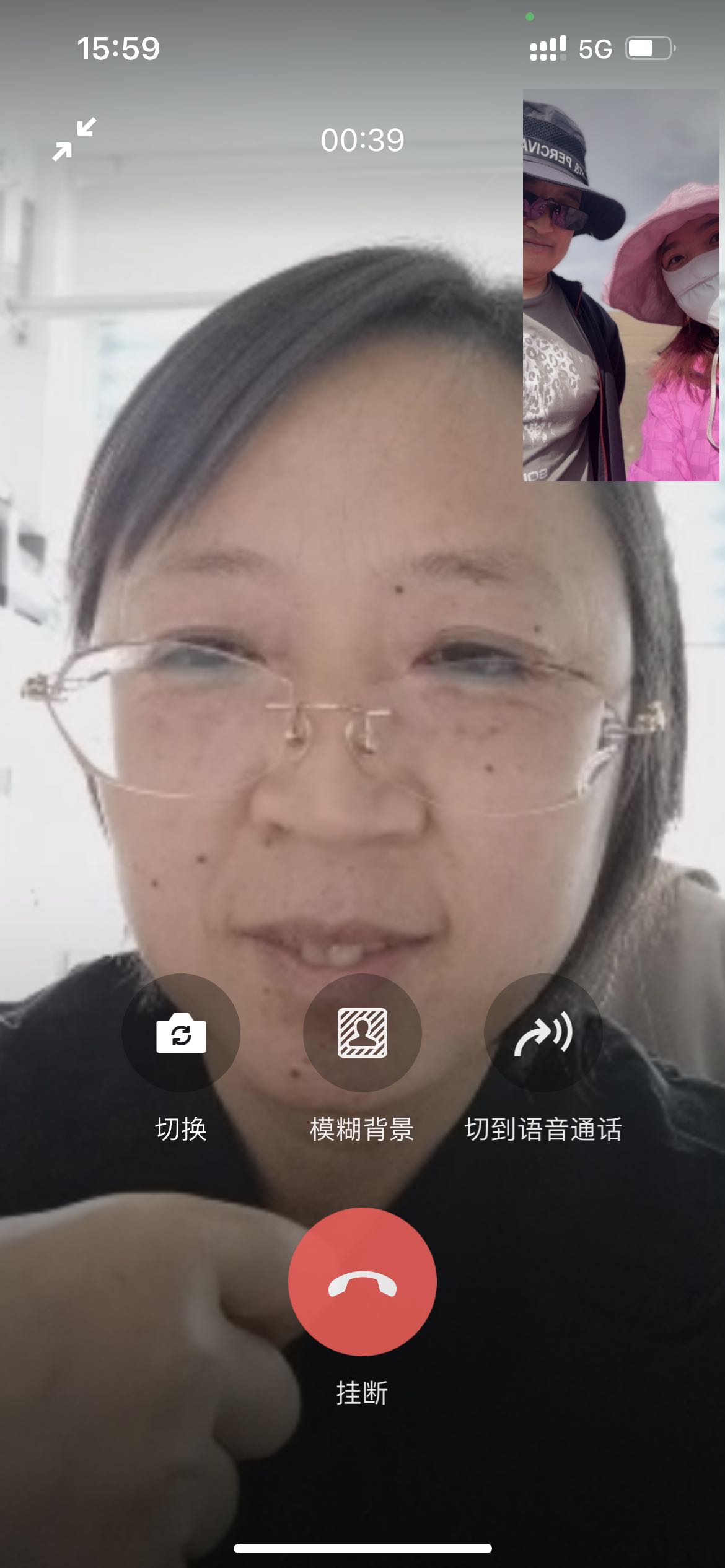
Task: Switch to voice call via 切到语音通话
Action: [x=543, y=1033]
